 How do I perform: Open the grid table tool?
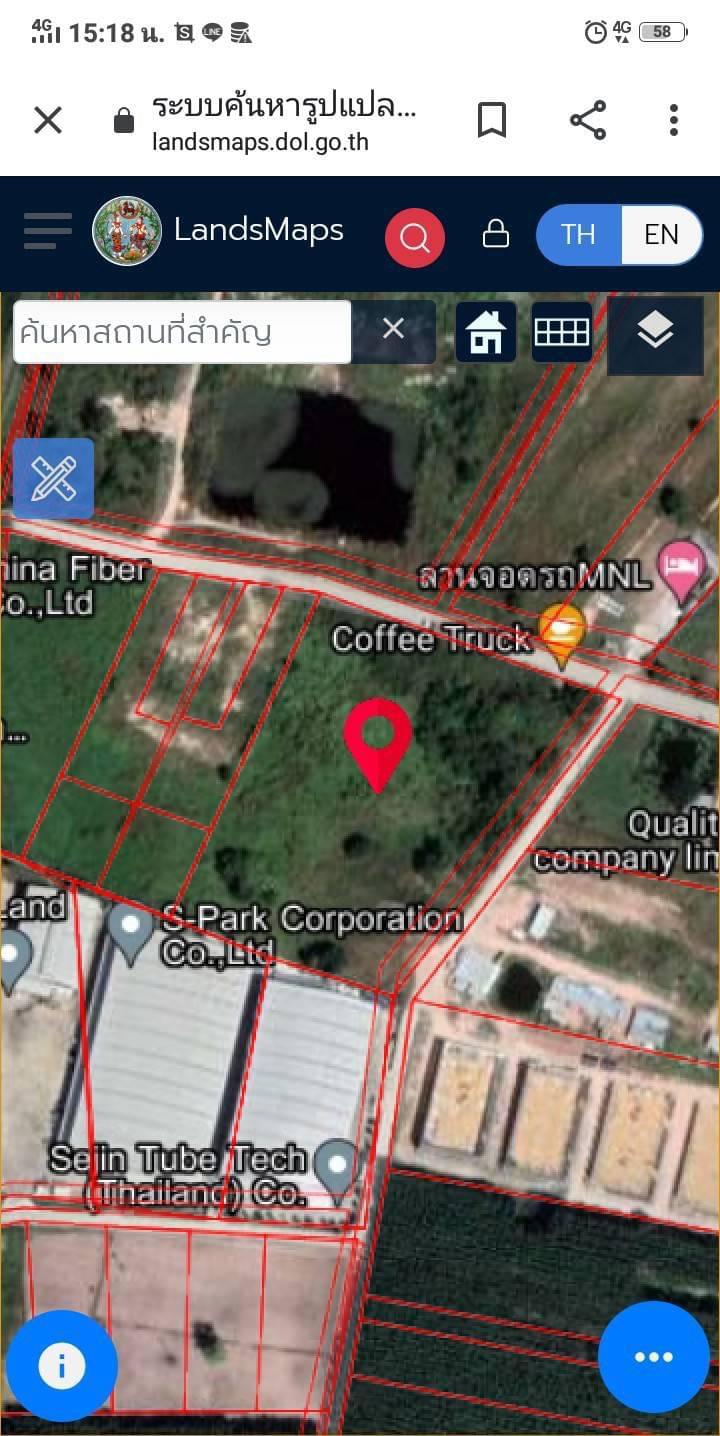point(562,332)
